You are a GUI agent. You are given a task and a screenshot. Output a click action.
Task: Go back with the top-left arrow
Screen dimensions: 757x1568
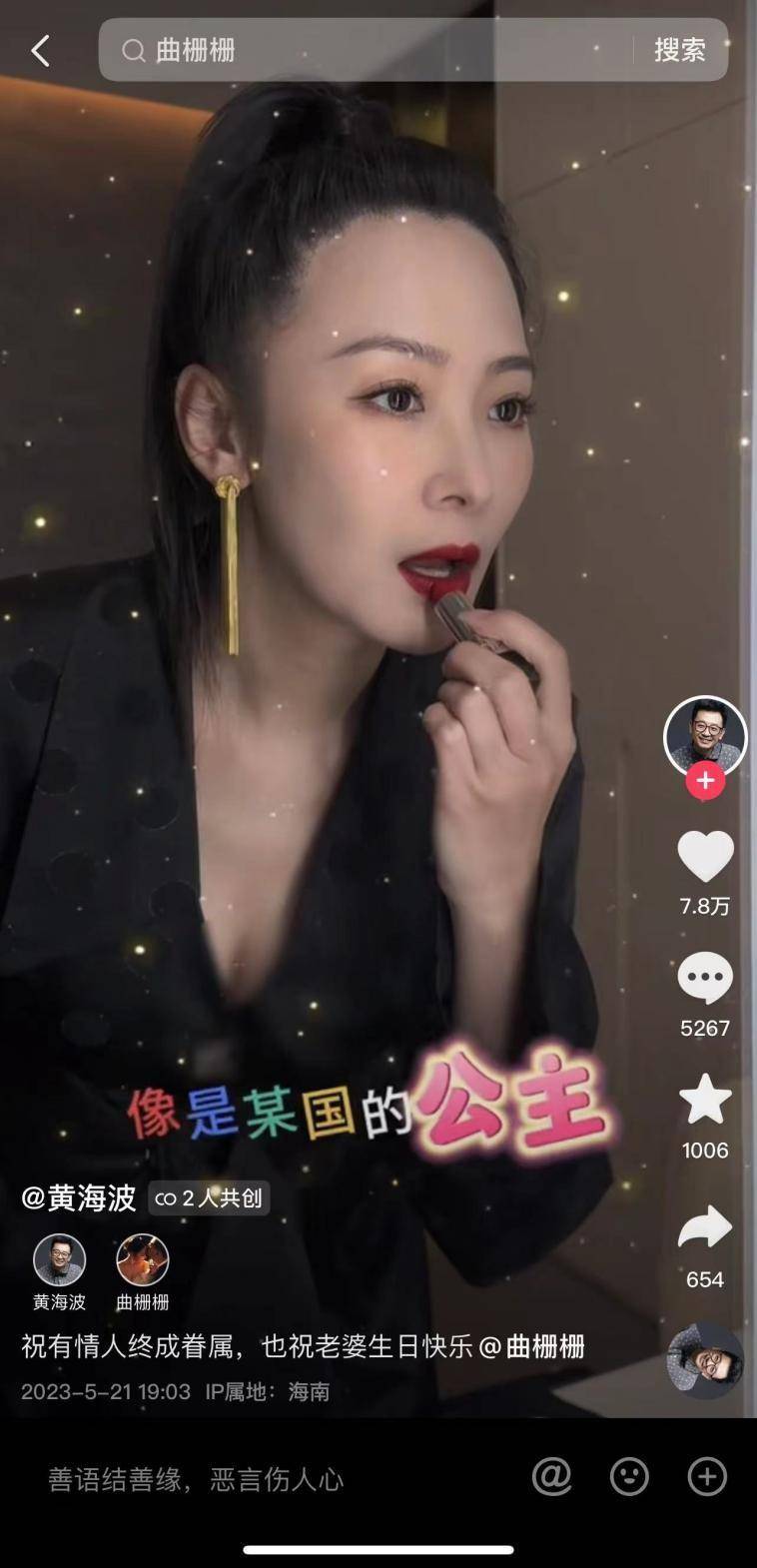[41, 50]
